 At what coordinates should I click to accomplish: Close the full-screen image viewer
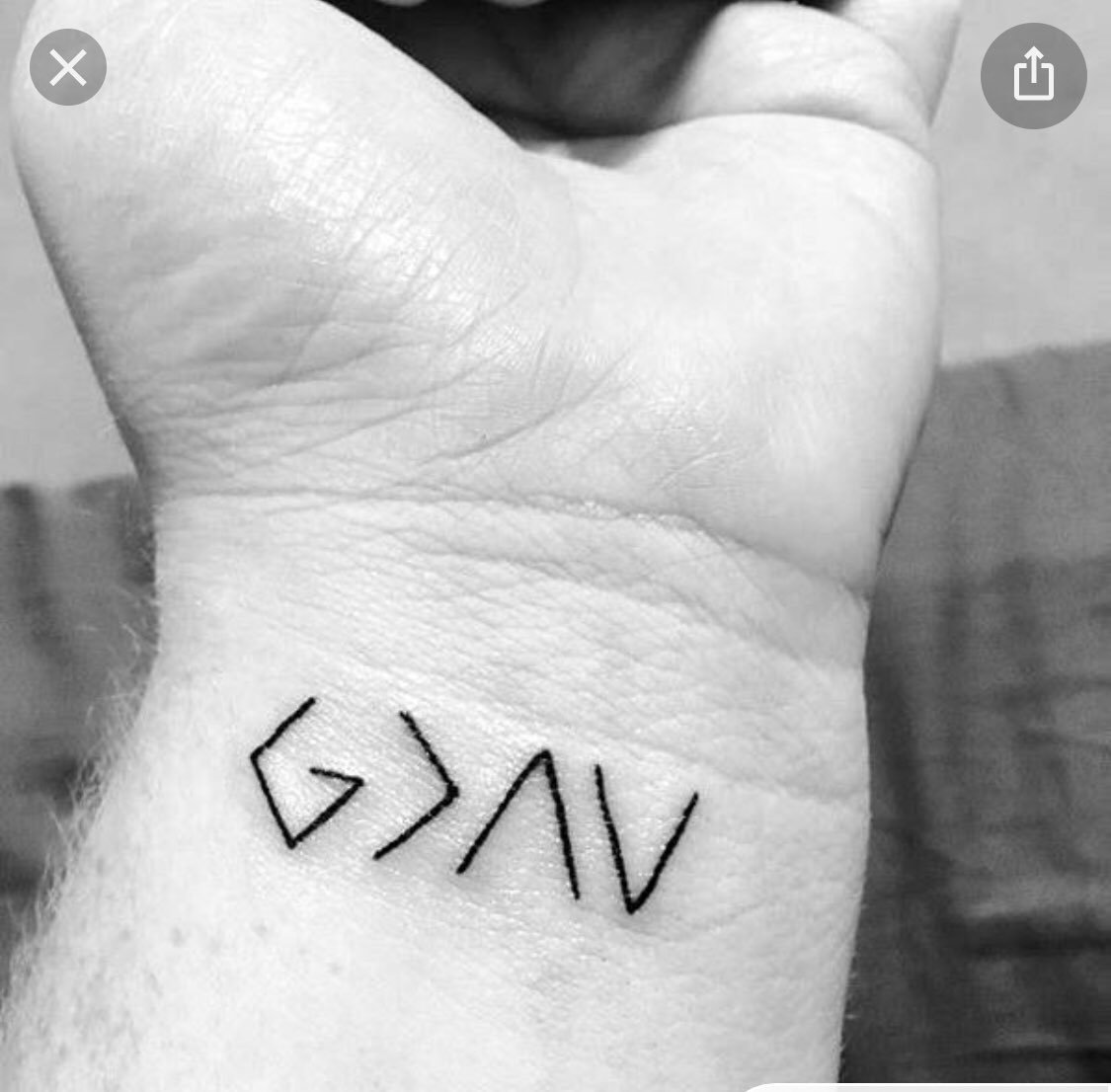tap(67, 68)
